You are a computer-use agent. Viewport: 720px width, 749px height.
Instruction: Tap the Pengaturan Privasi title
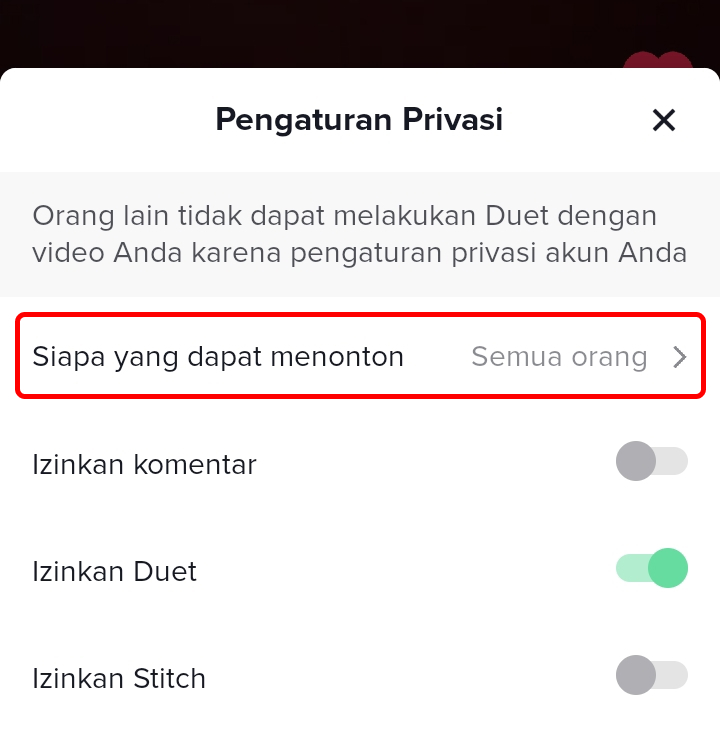[x=359, y=120]
